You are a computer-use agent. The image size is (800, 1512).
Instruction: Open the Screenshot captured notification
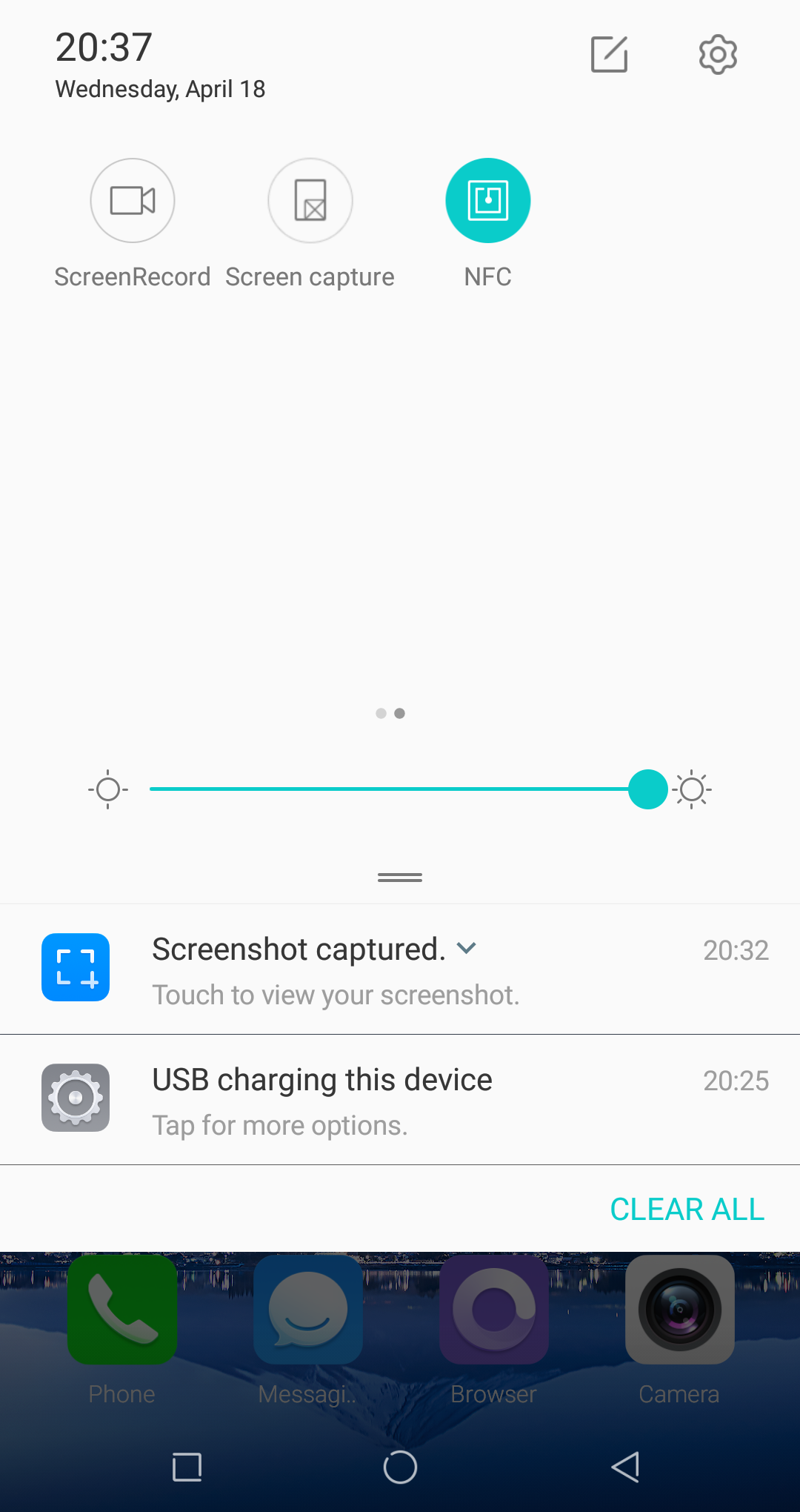(400, 969)
